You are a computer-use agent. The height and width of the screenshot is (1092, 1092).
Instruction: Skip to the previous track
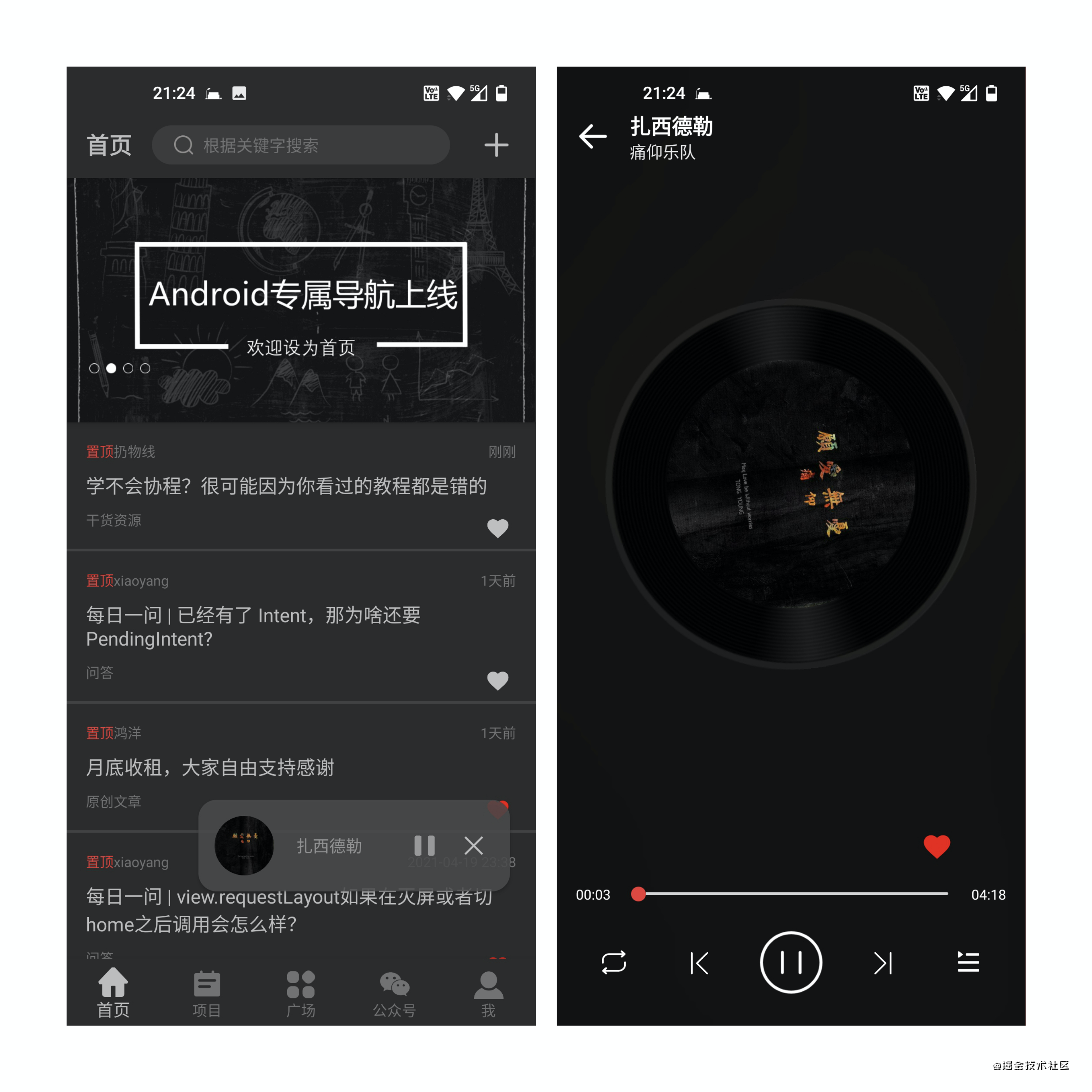point(699,963)
